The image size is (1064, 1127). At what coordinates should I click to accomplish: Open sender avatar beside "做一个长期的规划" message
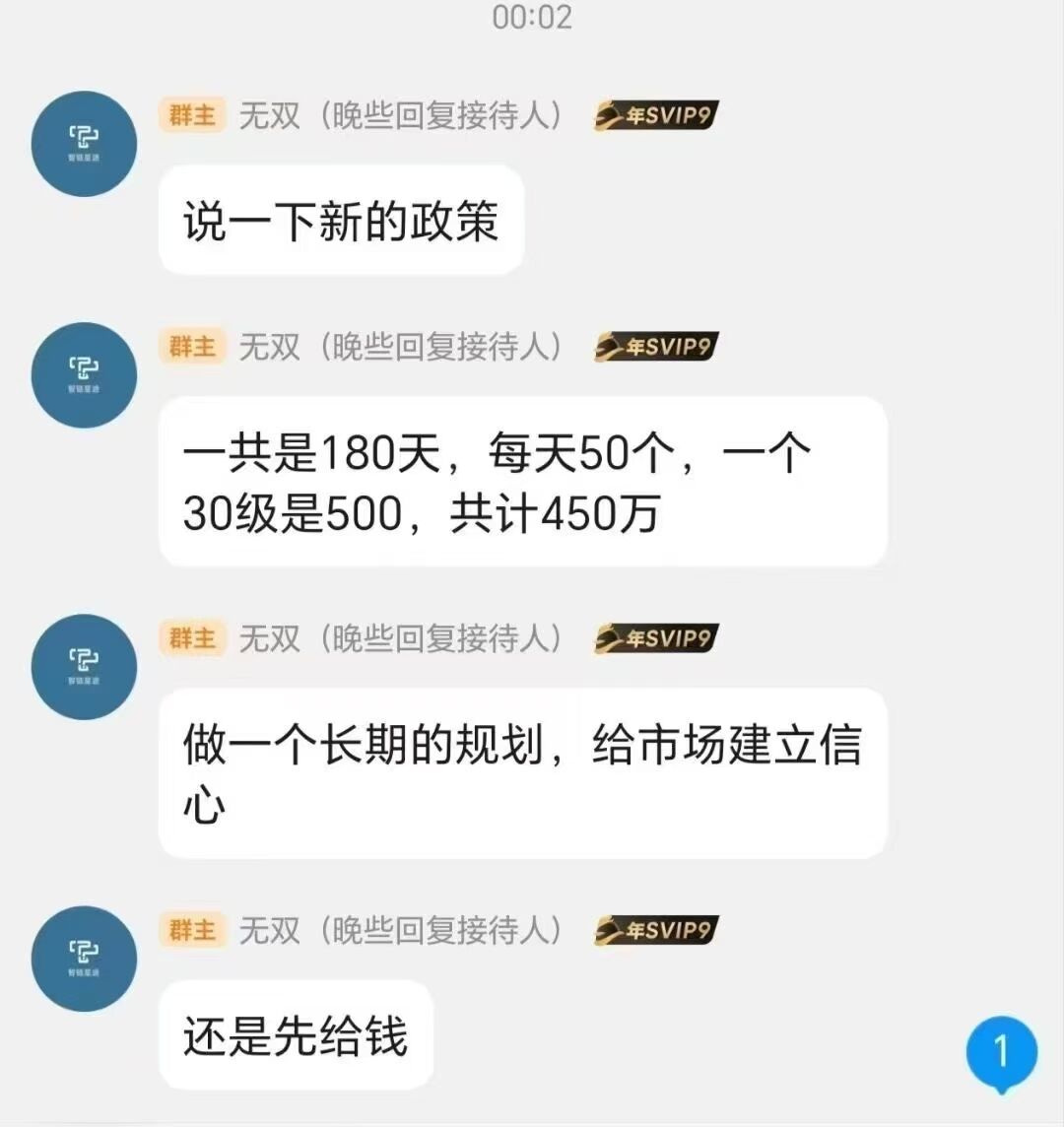[84, 667]
